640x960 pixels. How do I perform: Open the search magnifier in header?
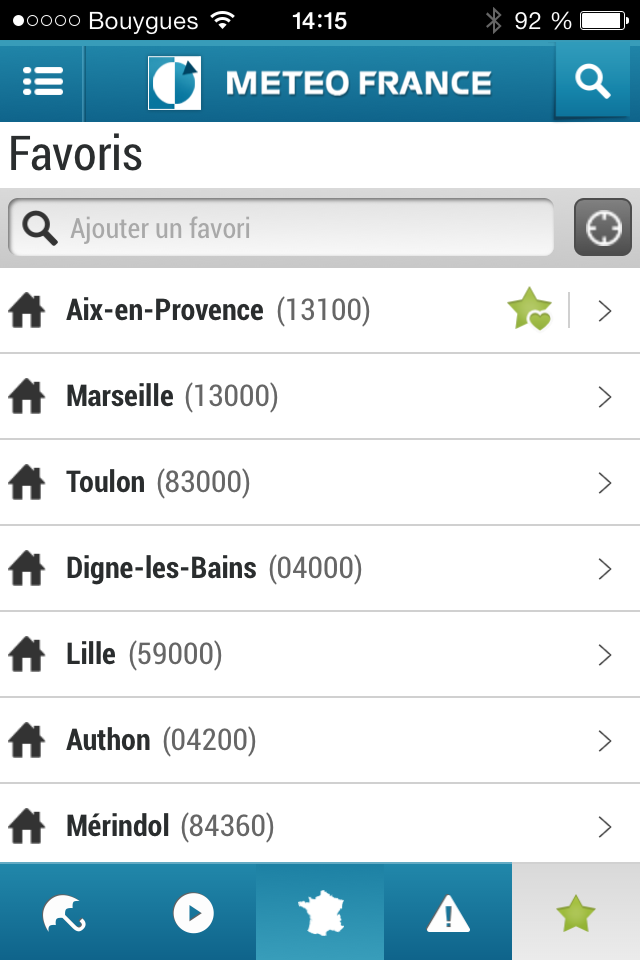[x=593, y=82]
